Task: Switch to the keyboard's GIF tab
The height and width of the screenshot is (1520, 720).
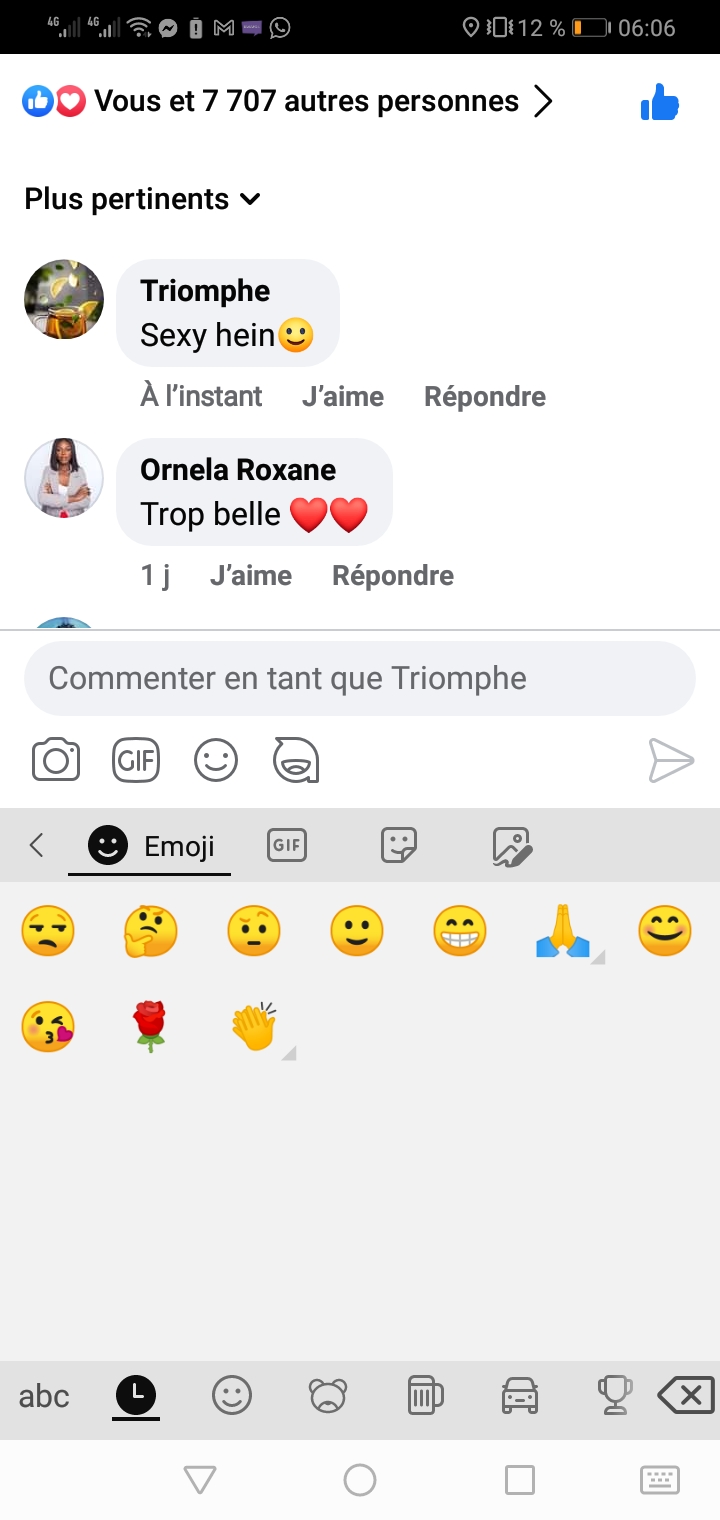Action: (x=287, y=846)
